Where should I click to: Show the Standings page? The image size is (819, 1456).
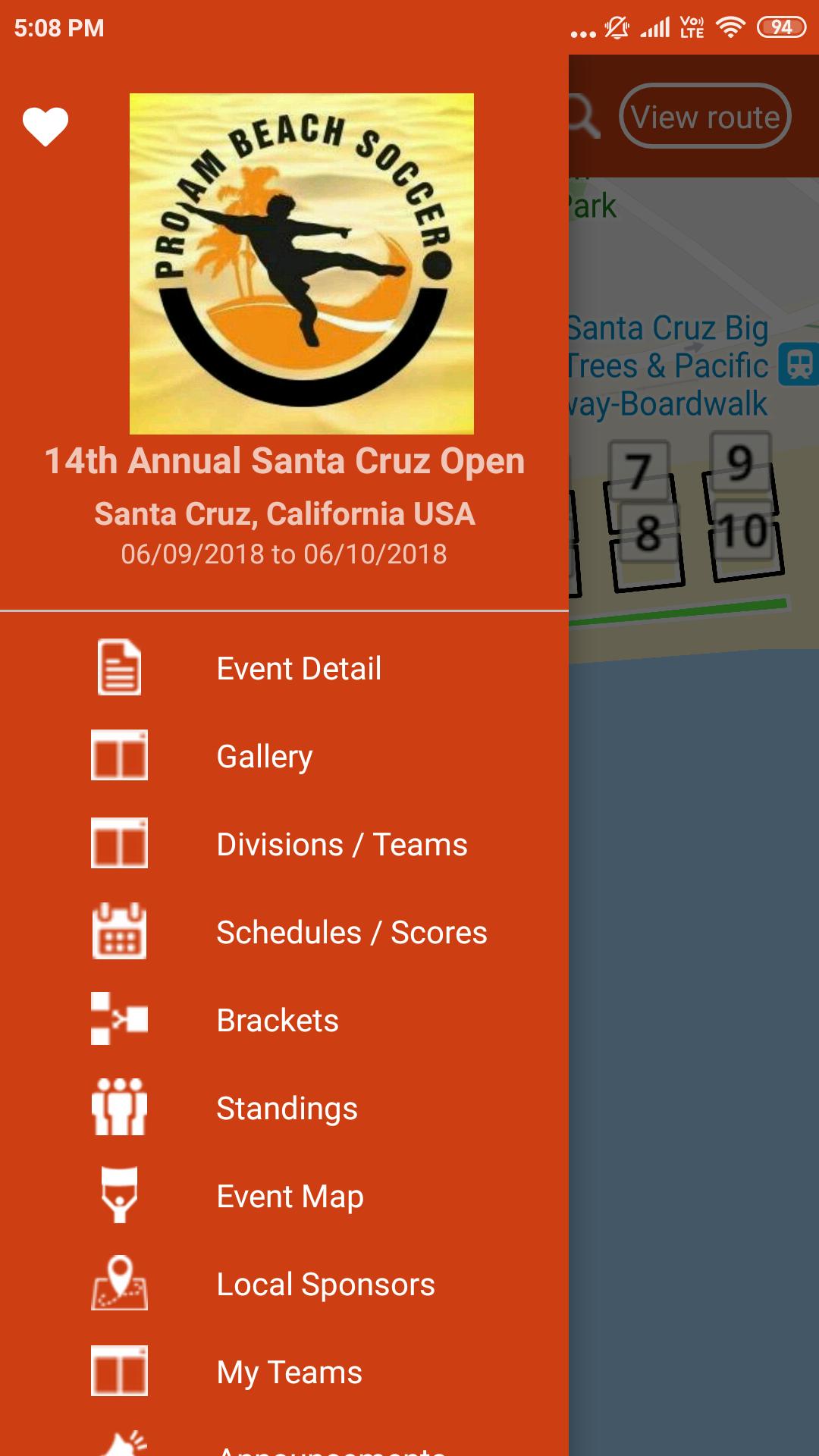(287, 1109)
